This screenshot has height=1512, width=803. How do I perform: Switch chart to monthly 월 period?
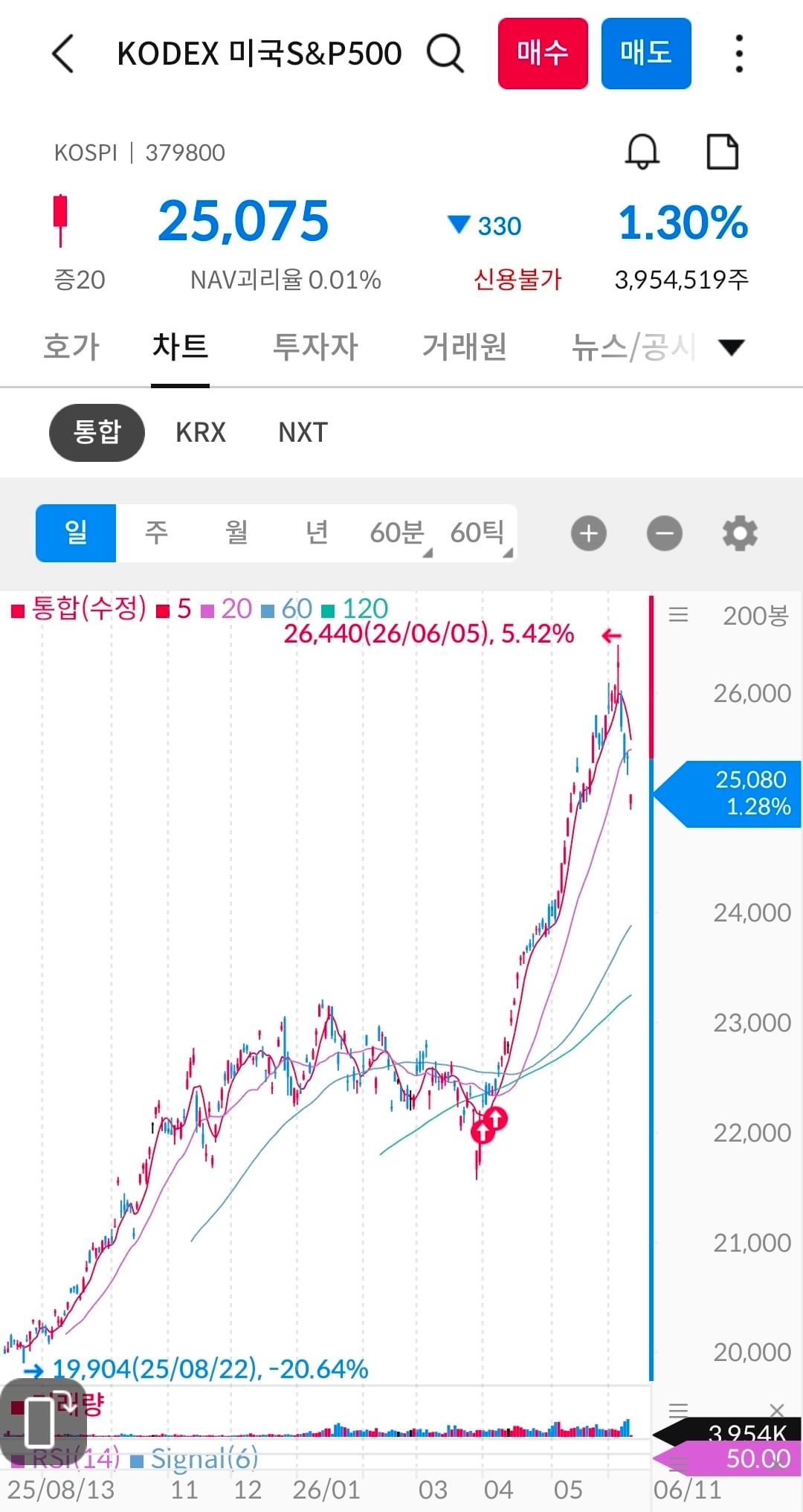[236, 533]
